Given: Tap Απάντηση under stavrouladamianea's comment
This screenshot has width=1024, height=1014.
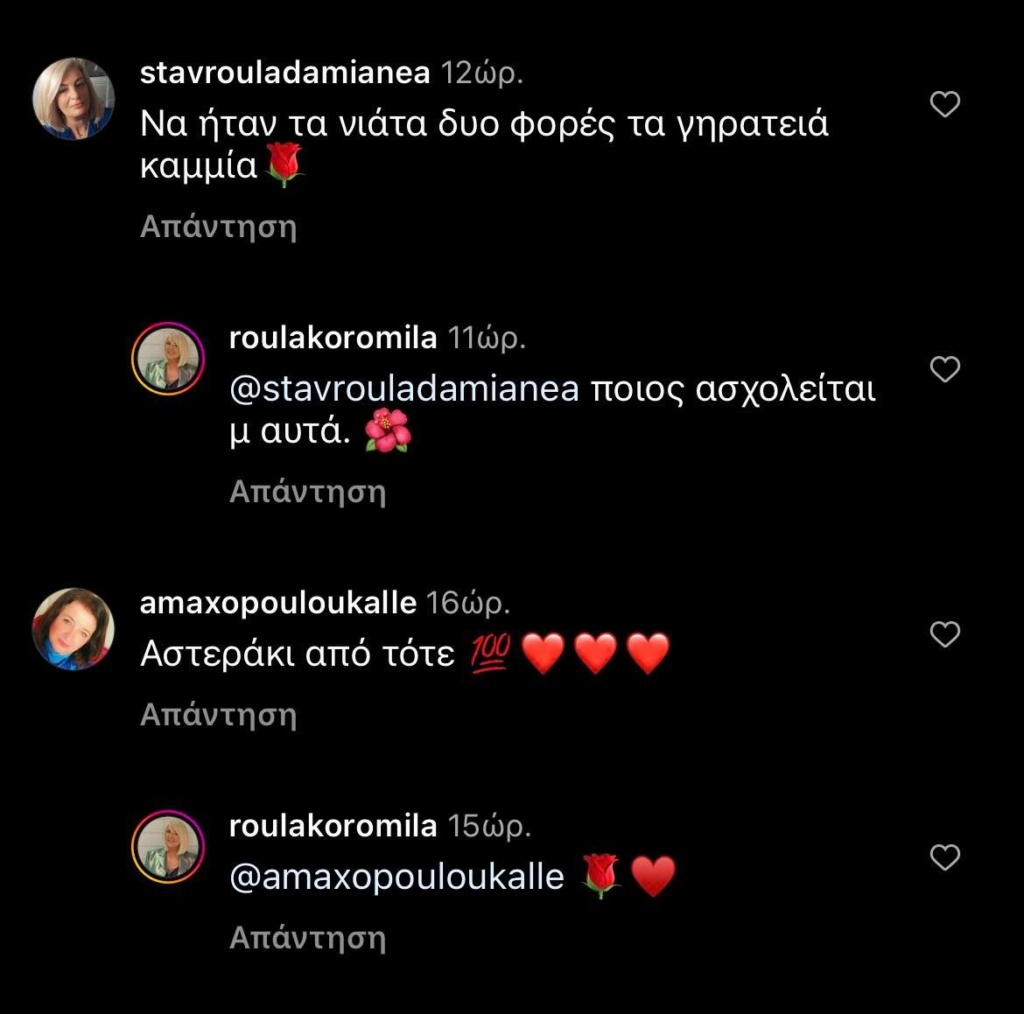Looking at the screenshot, I should (x=218, y=227).
